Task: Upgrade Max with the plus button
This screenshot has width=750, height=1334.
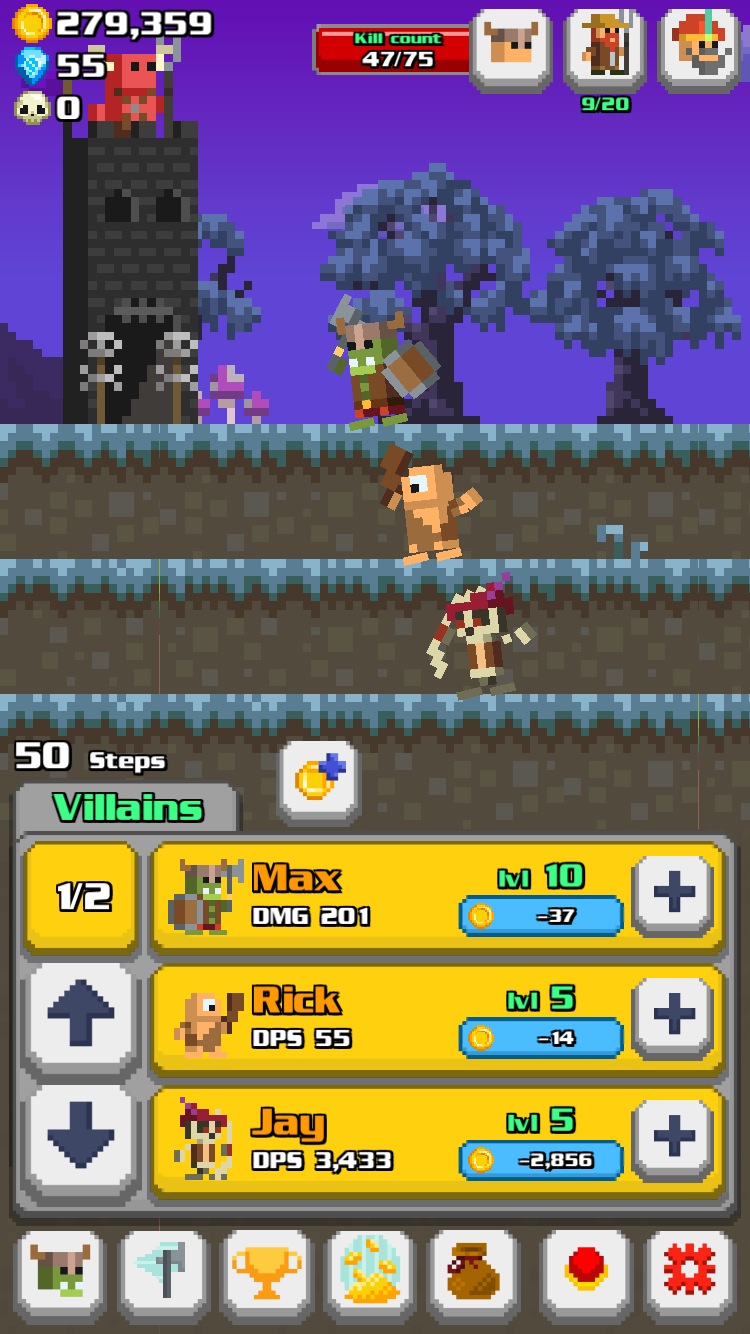Action: point(674,892)
